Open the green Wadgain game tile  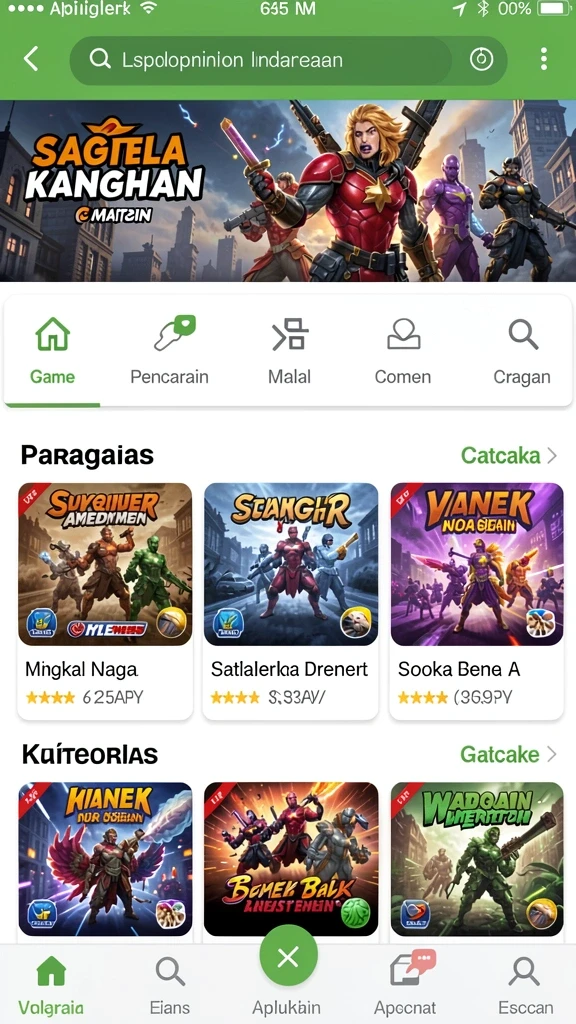[477, 859]
